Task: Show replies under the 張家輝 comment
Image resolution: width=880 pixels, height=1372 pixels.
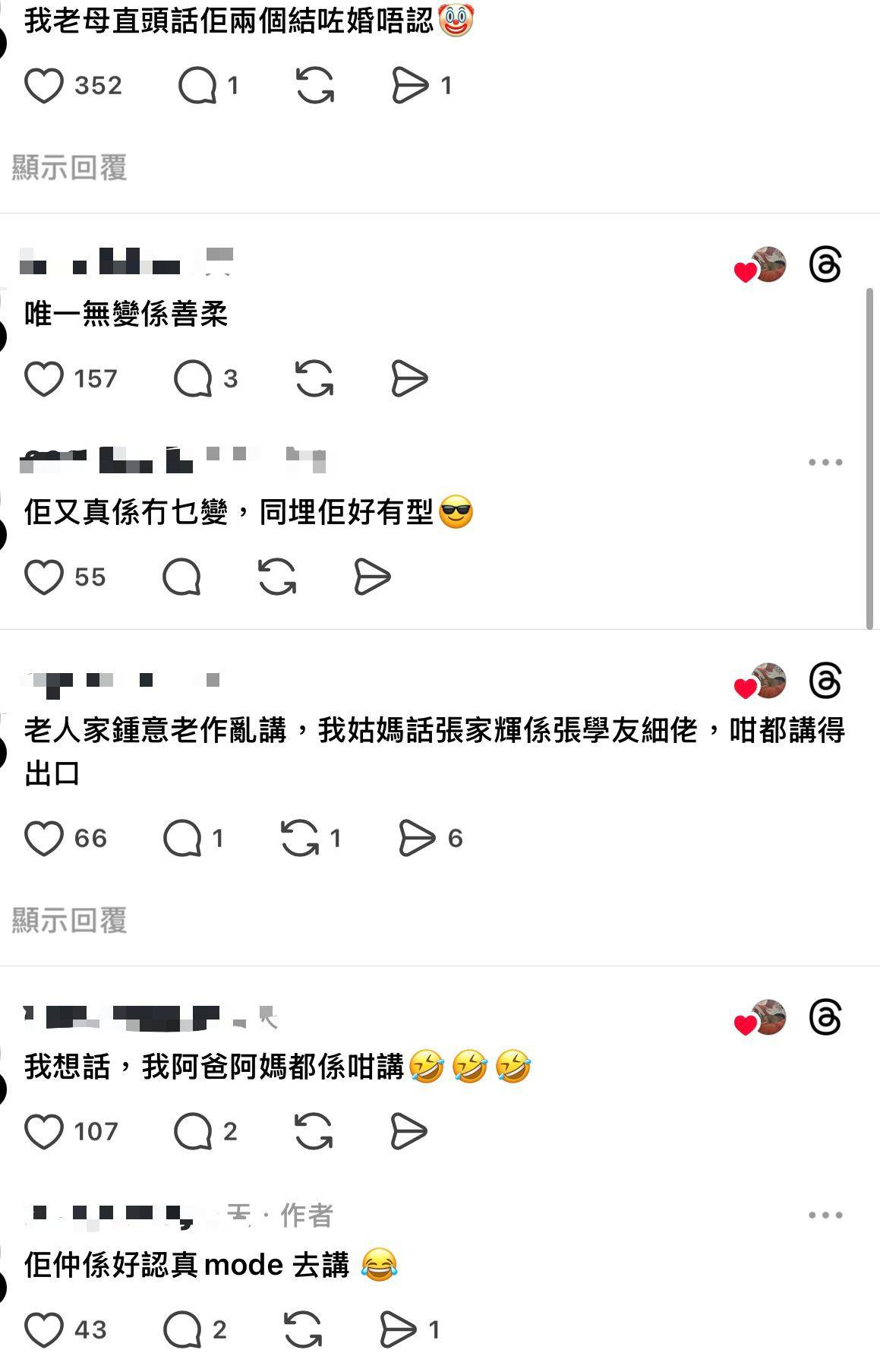Action: click(69, 921)
